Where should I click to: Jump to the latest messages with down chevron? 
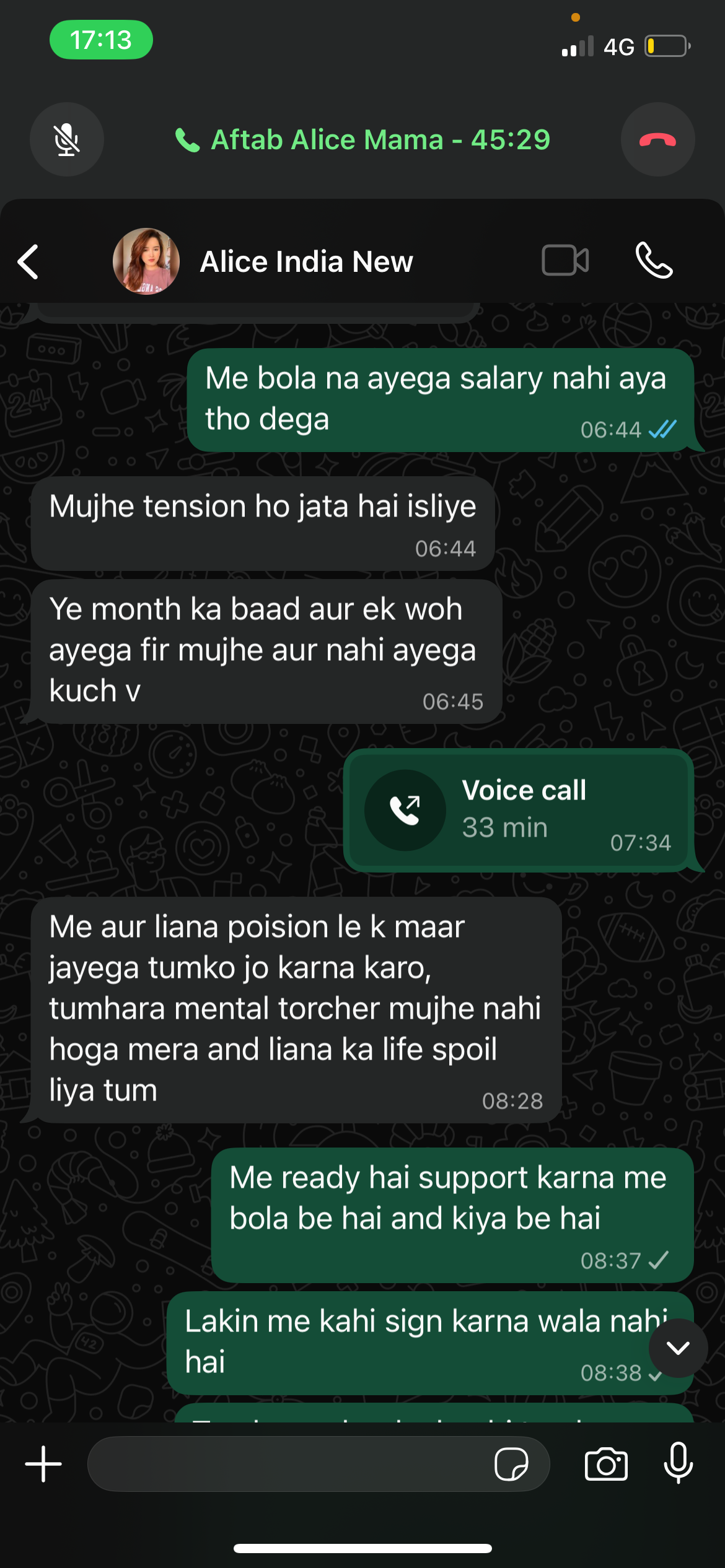tap(678, 1348)
